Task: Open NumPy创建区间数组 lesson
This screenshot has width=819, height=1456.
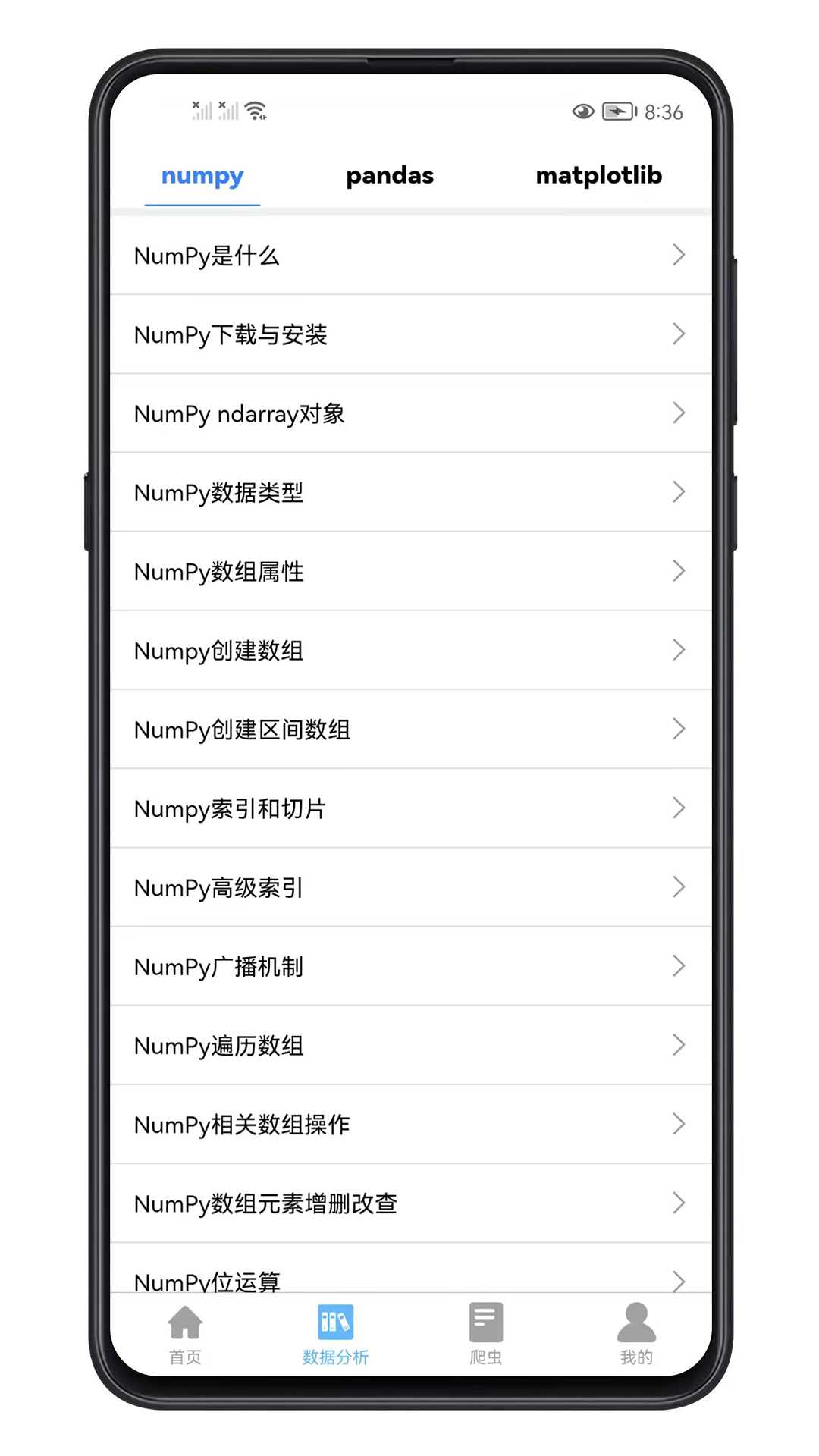Action: (409, 730)
